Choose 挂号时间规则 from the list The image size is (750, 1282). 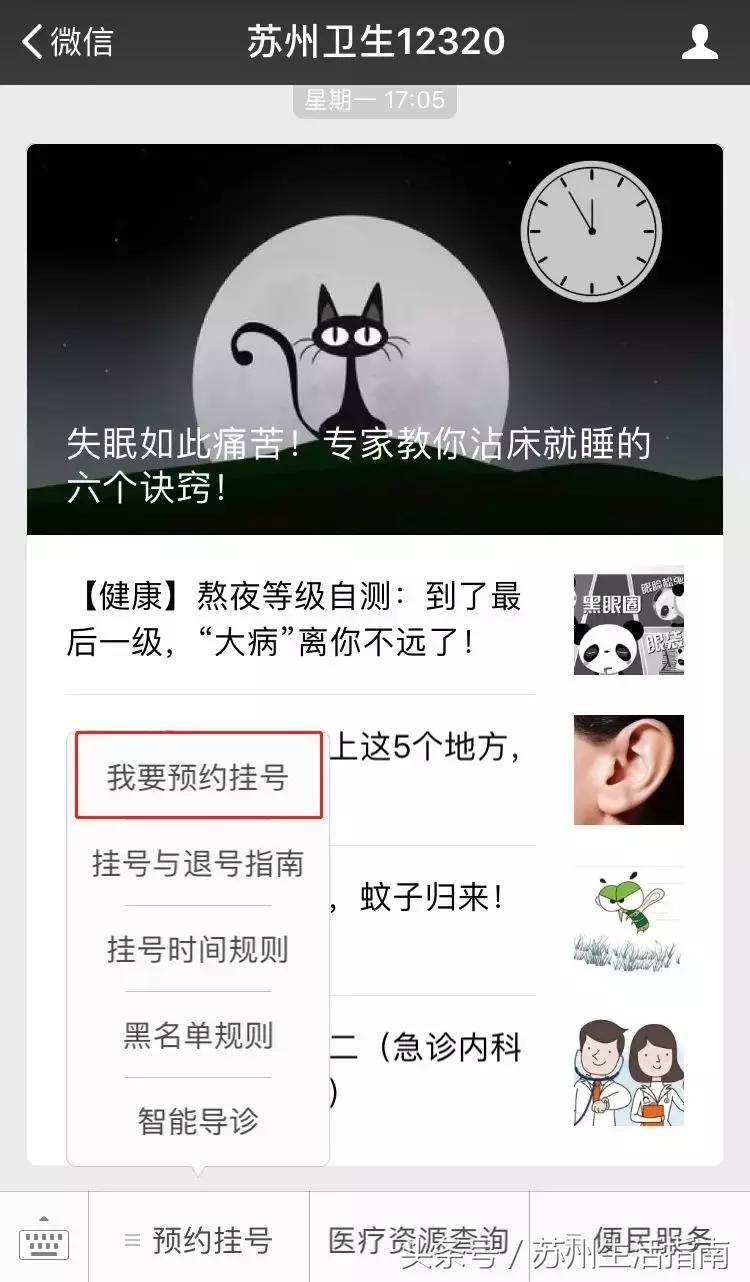click(198, 952)
